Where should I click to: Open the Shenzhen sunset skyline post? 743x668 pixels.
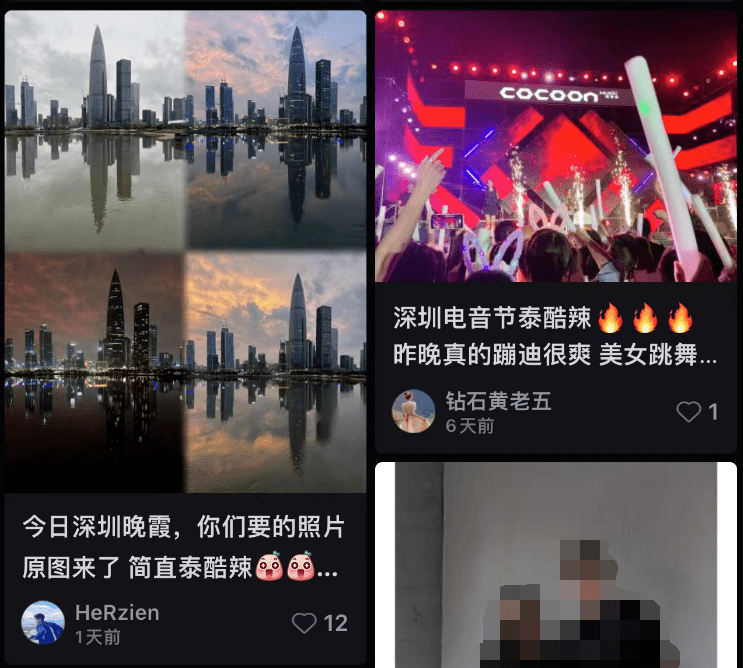tap(185, 250)
